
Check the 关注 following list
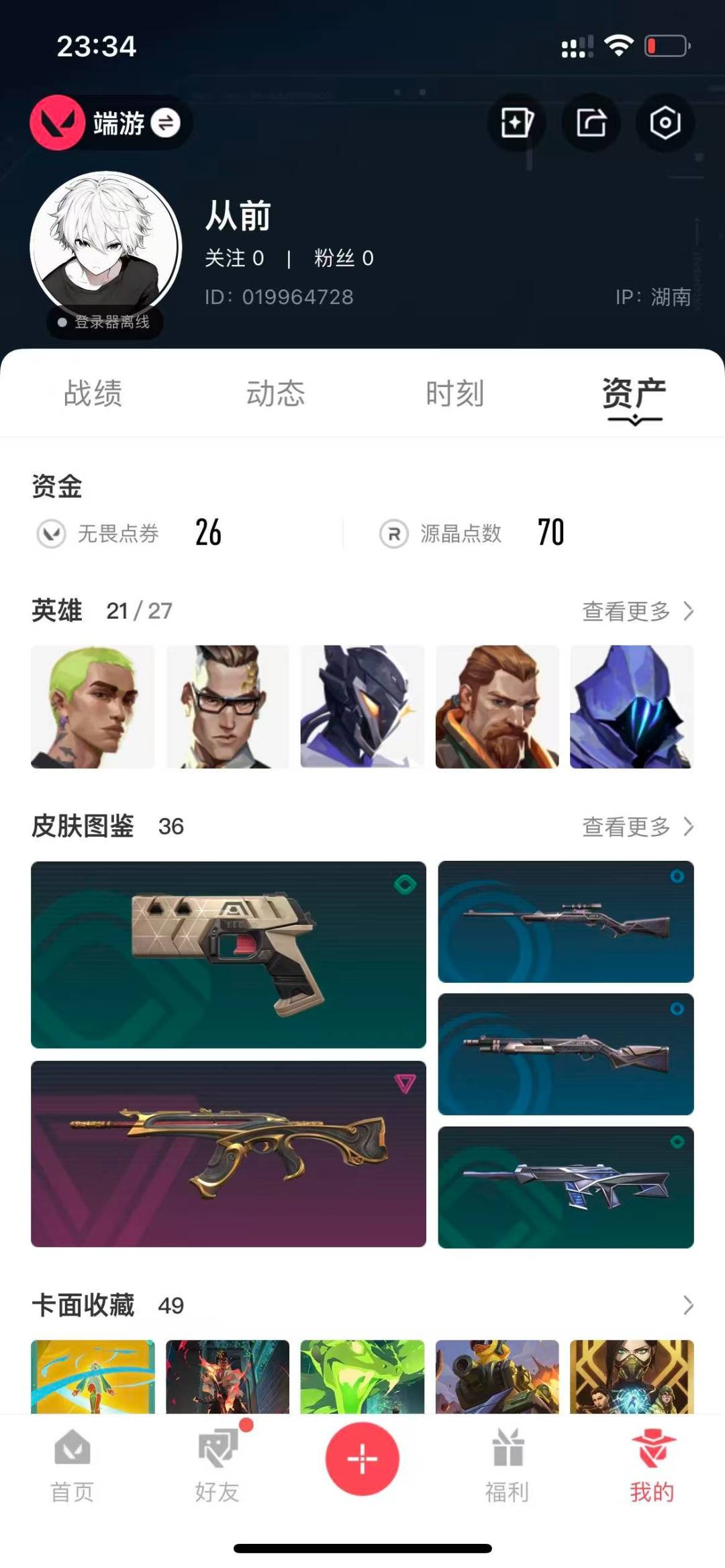[x=234, y=258]
